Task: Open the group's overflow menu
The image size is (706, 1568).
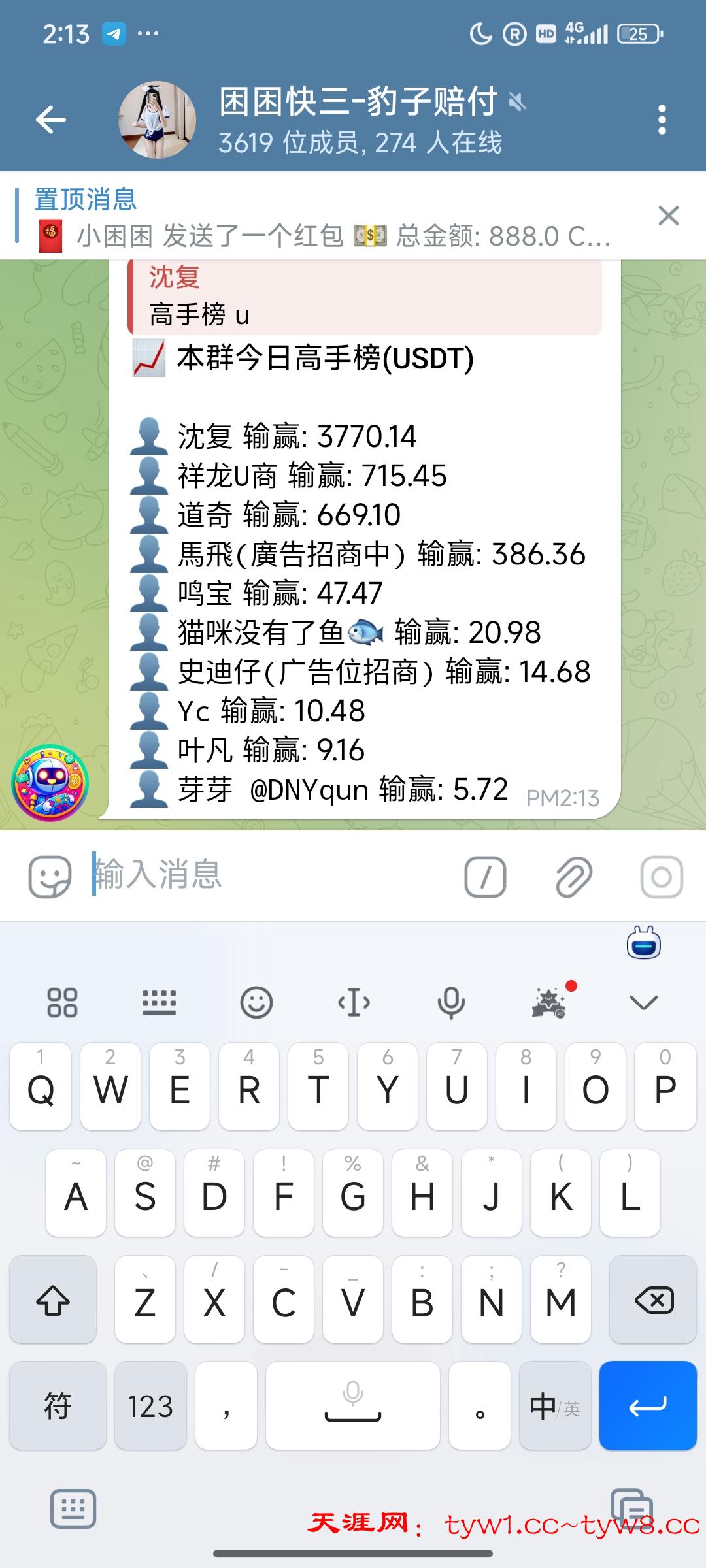Action: pyautogui.click(x=662, y=120)
